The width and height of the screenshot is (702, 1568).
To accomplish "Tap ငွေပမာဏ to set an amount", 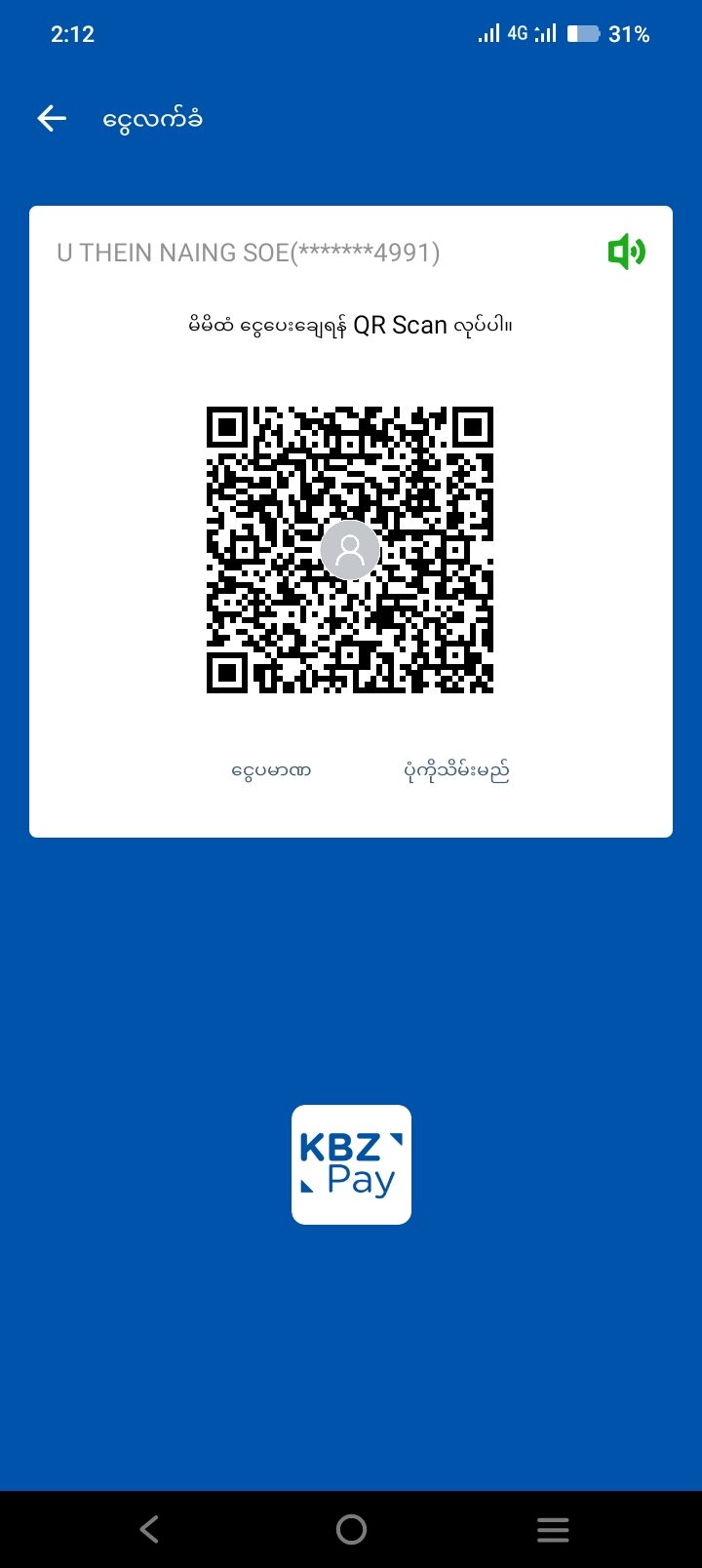I will pos(271,770).
